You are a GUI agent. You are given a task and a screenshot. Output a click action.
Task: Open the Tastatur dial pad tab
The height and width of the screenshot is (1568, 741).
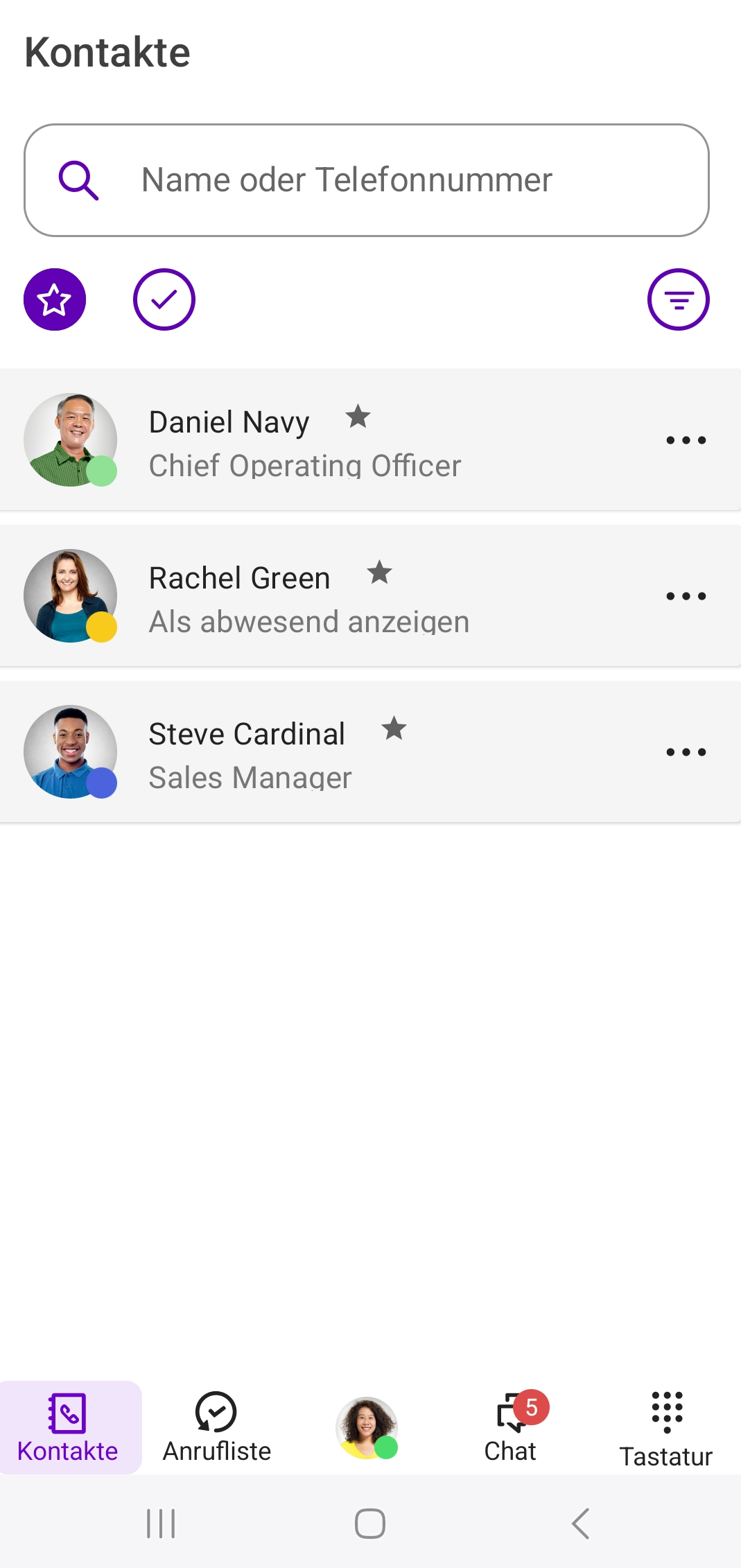[665, 1428]
